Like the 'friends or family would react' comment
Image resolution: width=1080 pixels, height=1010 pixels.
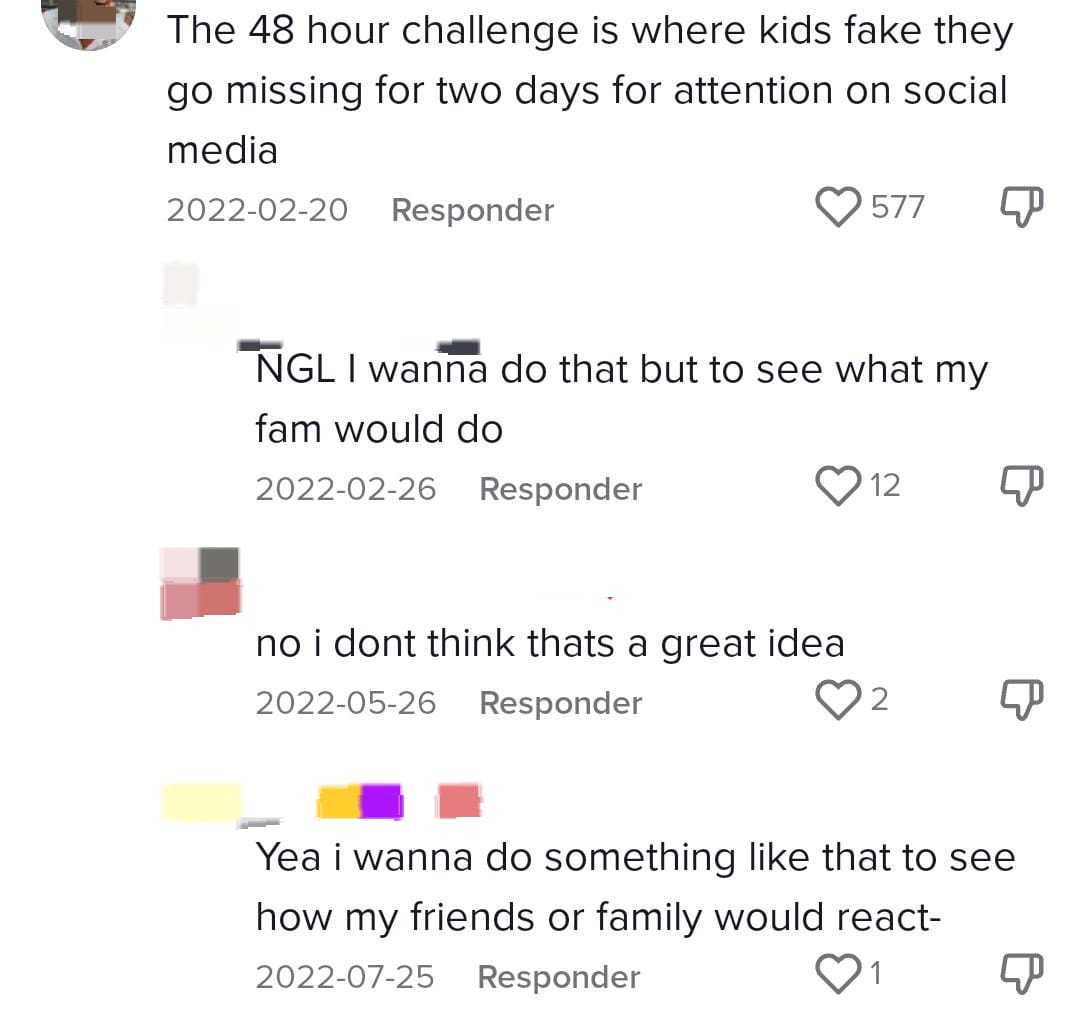[839, 974]
